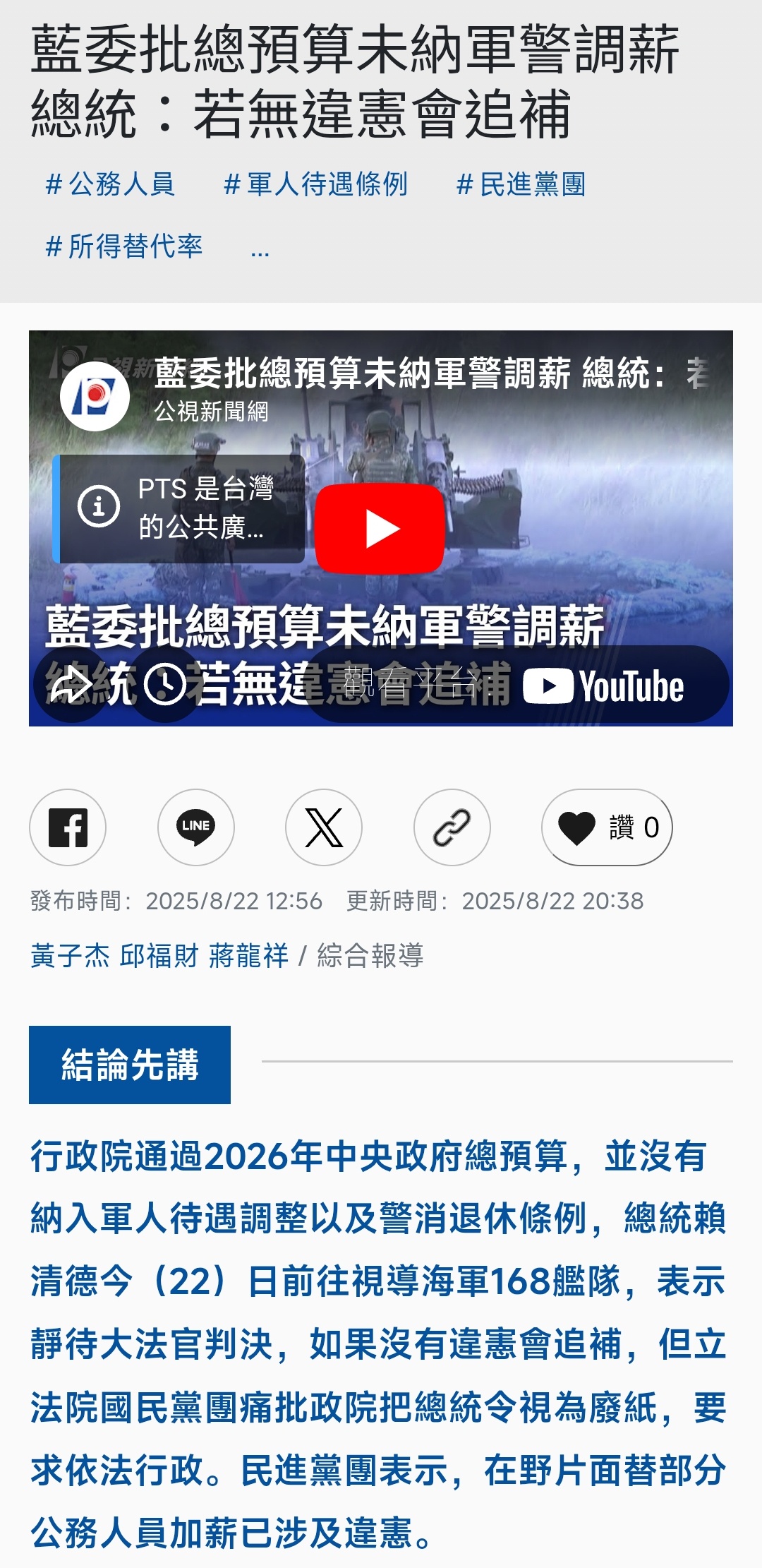Add the video to Watch Later
The image size is (762, 1568).
click(165, 684)
